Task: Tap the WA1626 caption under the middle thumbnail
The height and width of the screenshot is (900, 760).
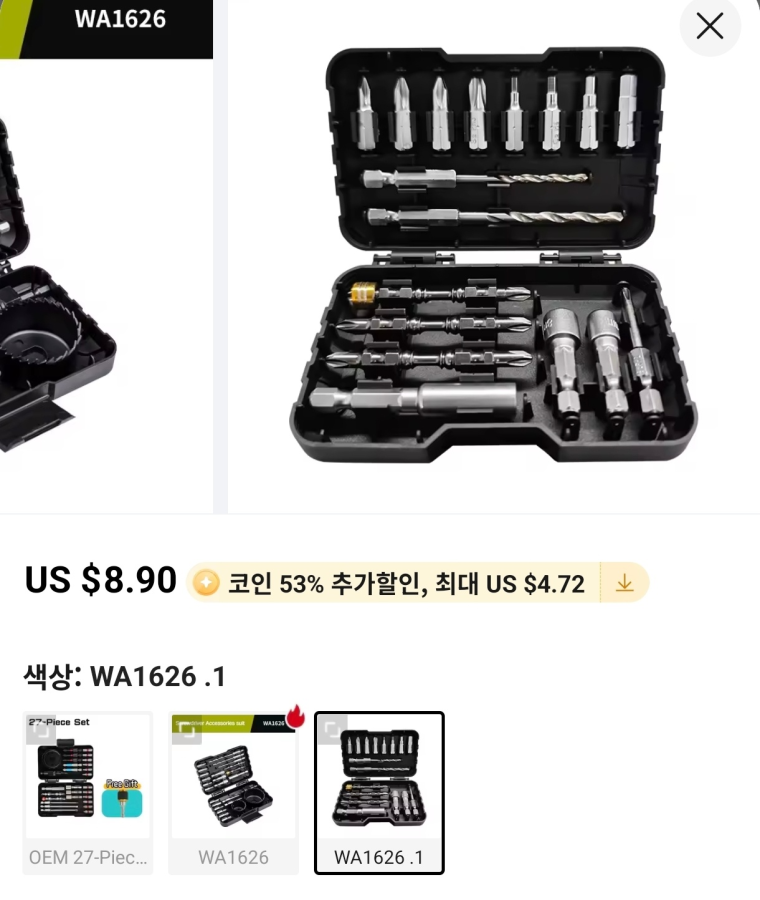Action: click(x=233, y=857)
